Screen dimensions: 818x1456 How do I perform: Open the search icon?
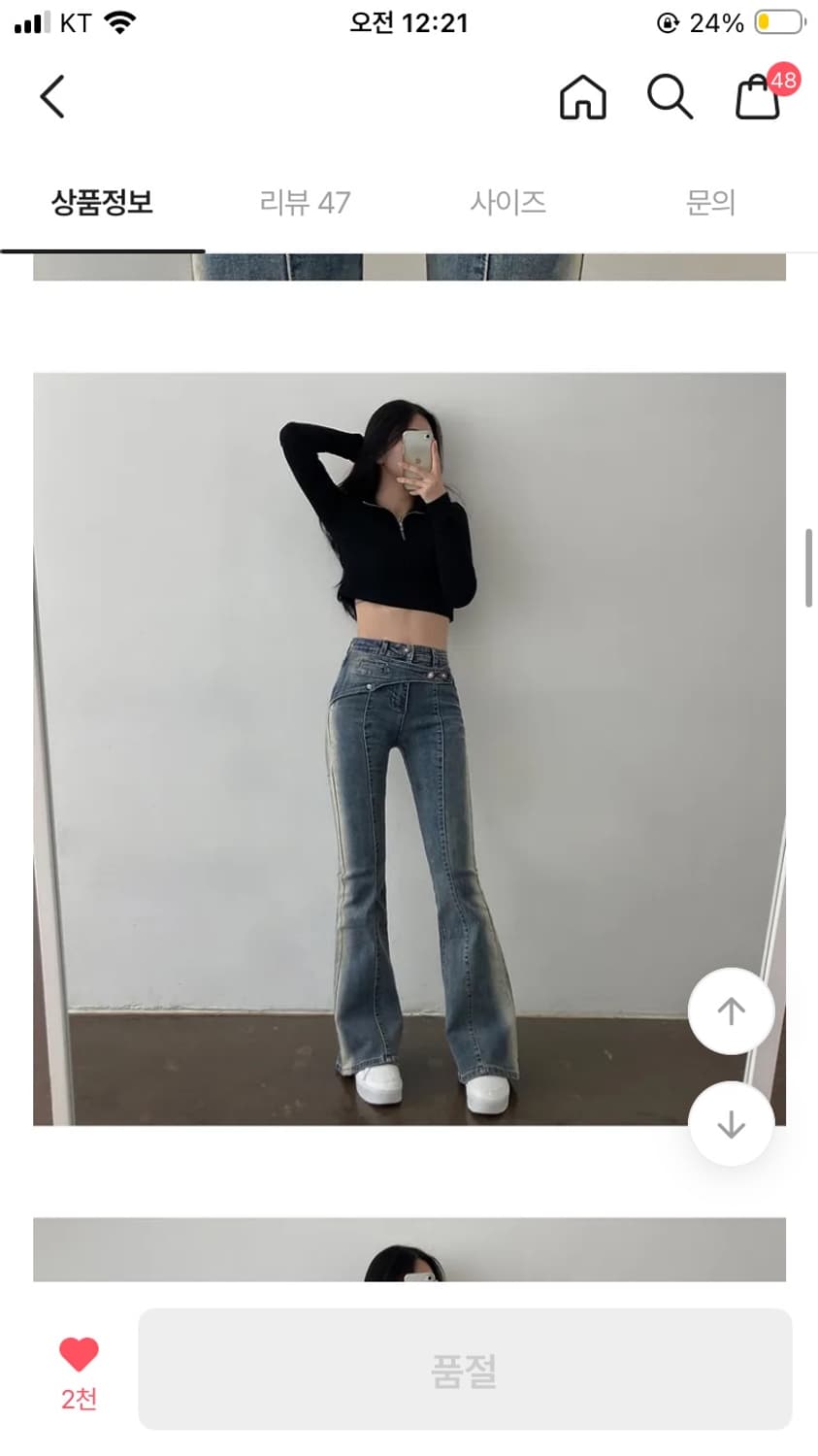pyautogui.click(x=670, y=97)
